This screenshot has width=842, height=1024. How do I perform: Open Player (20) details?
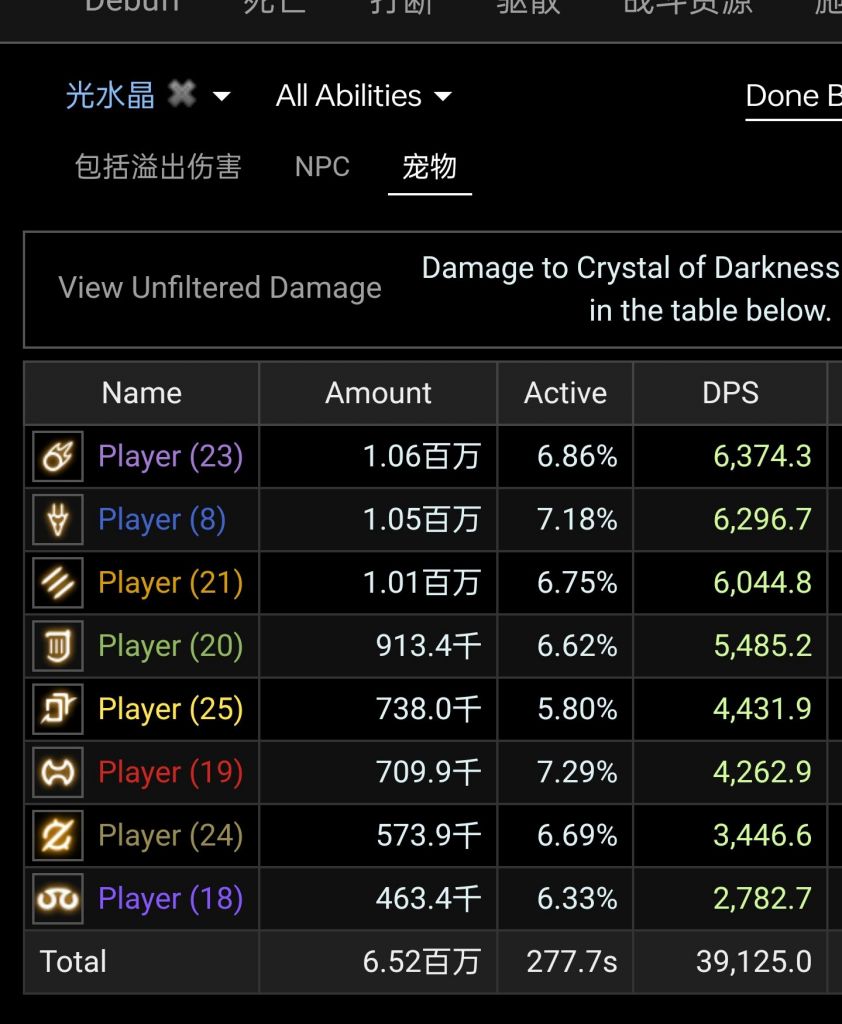pos(171,646)
